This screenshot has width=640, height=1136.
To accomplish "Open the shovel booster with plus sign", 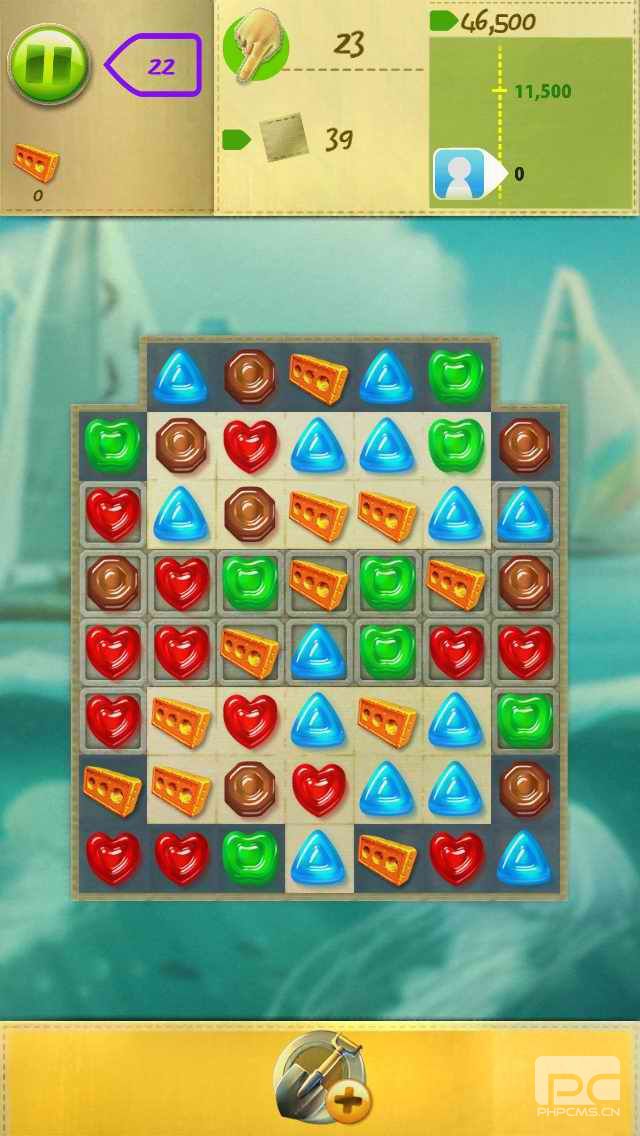I will click(320, 1077).
